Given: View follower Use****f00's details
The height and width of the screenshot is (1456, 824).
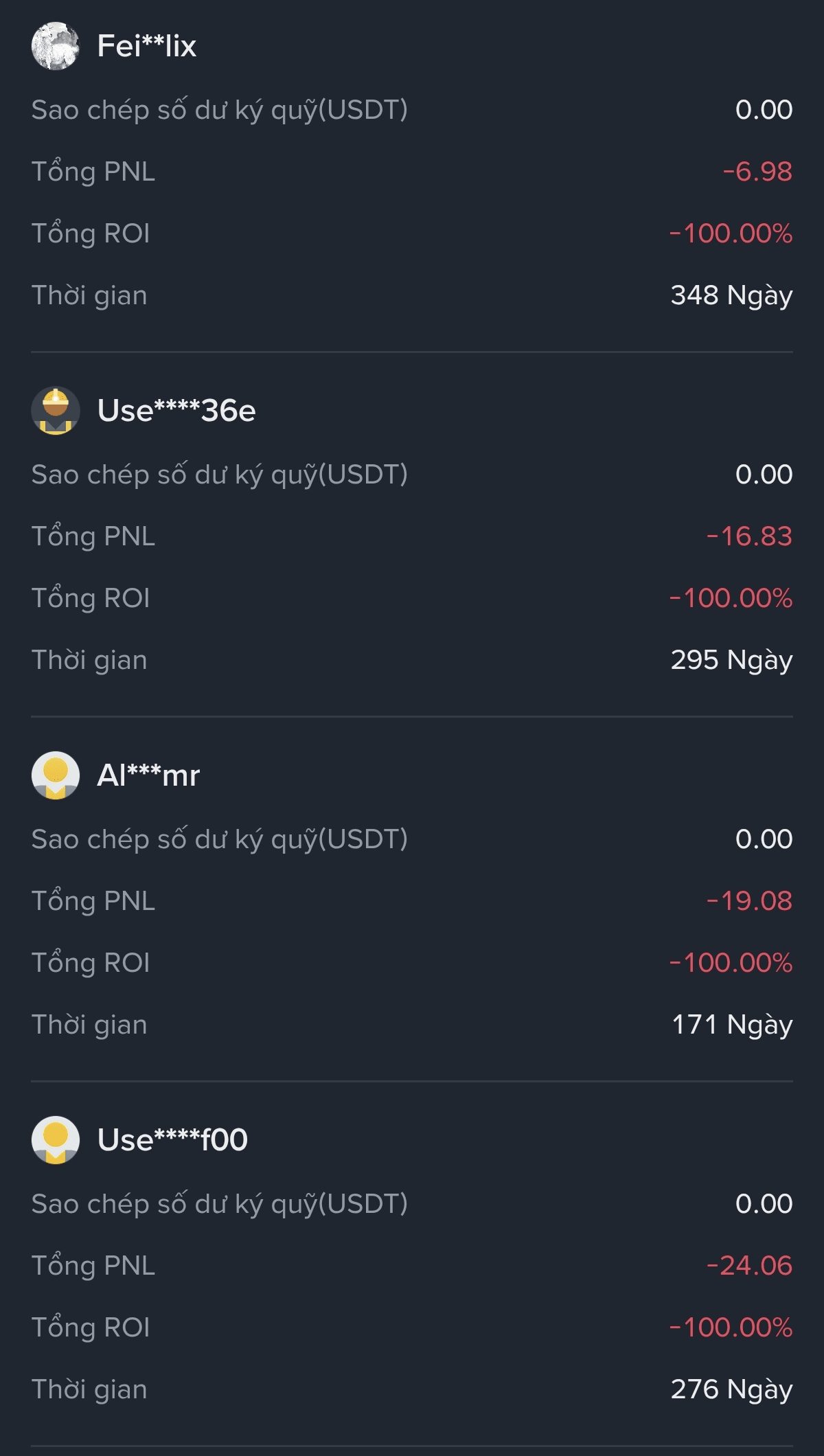Looking at the screenshot, I should (172, 1140).
